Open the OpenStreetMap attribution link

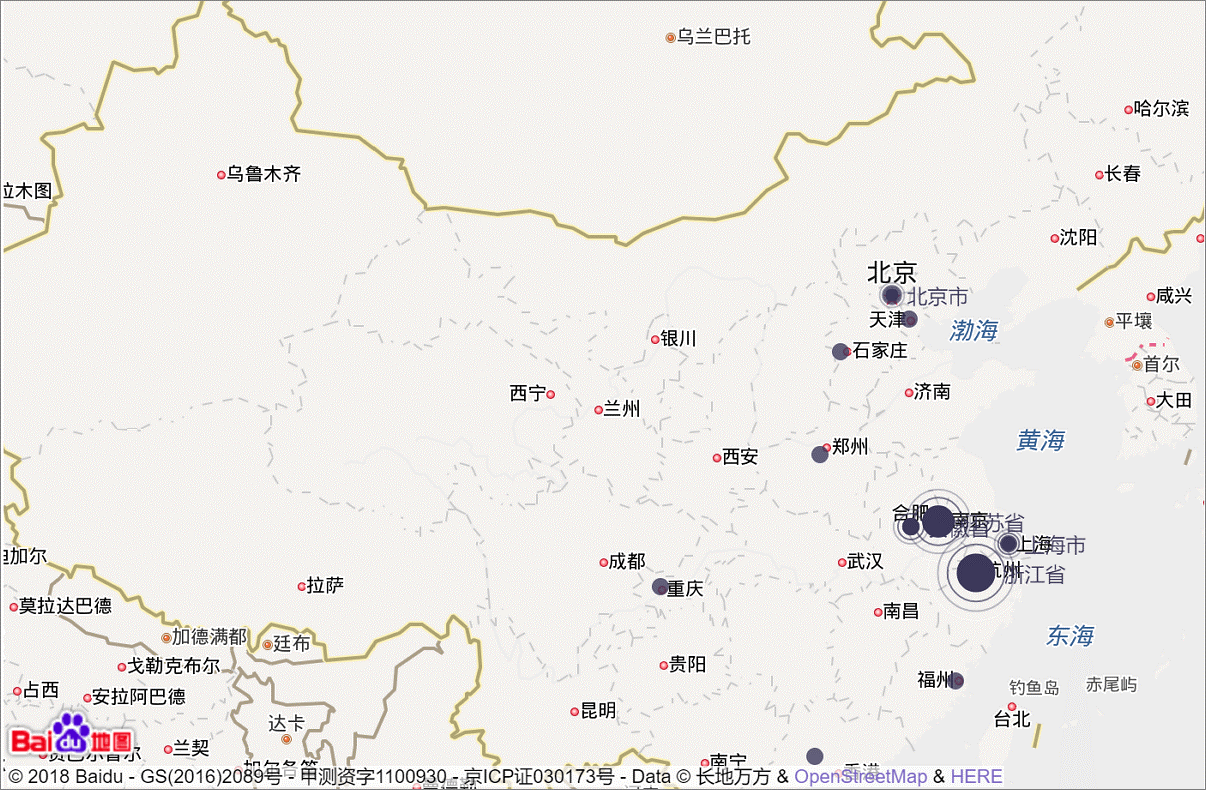click(x=860, y=776)
